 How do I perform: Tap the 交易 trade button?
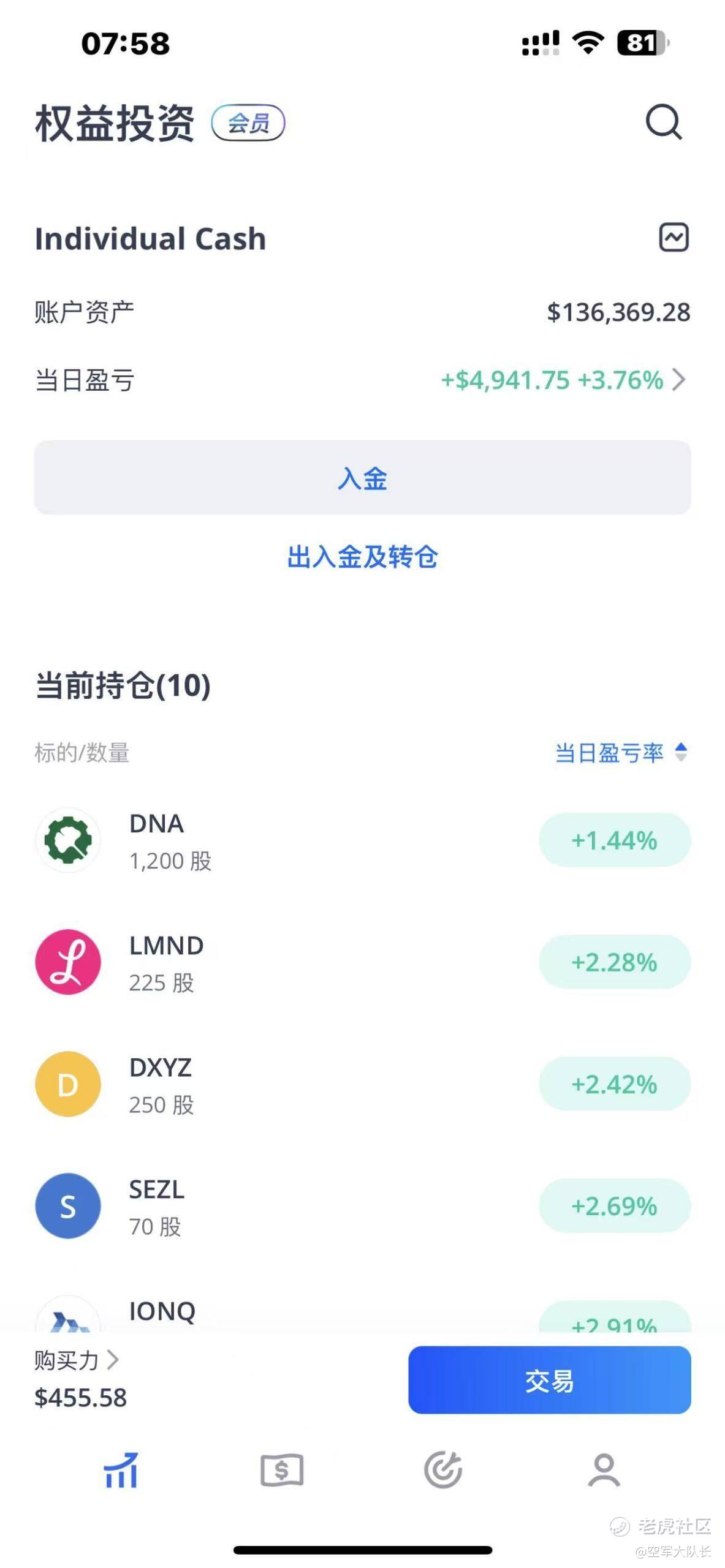click(549, 1381)
